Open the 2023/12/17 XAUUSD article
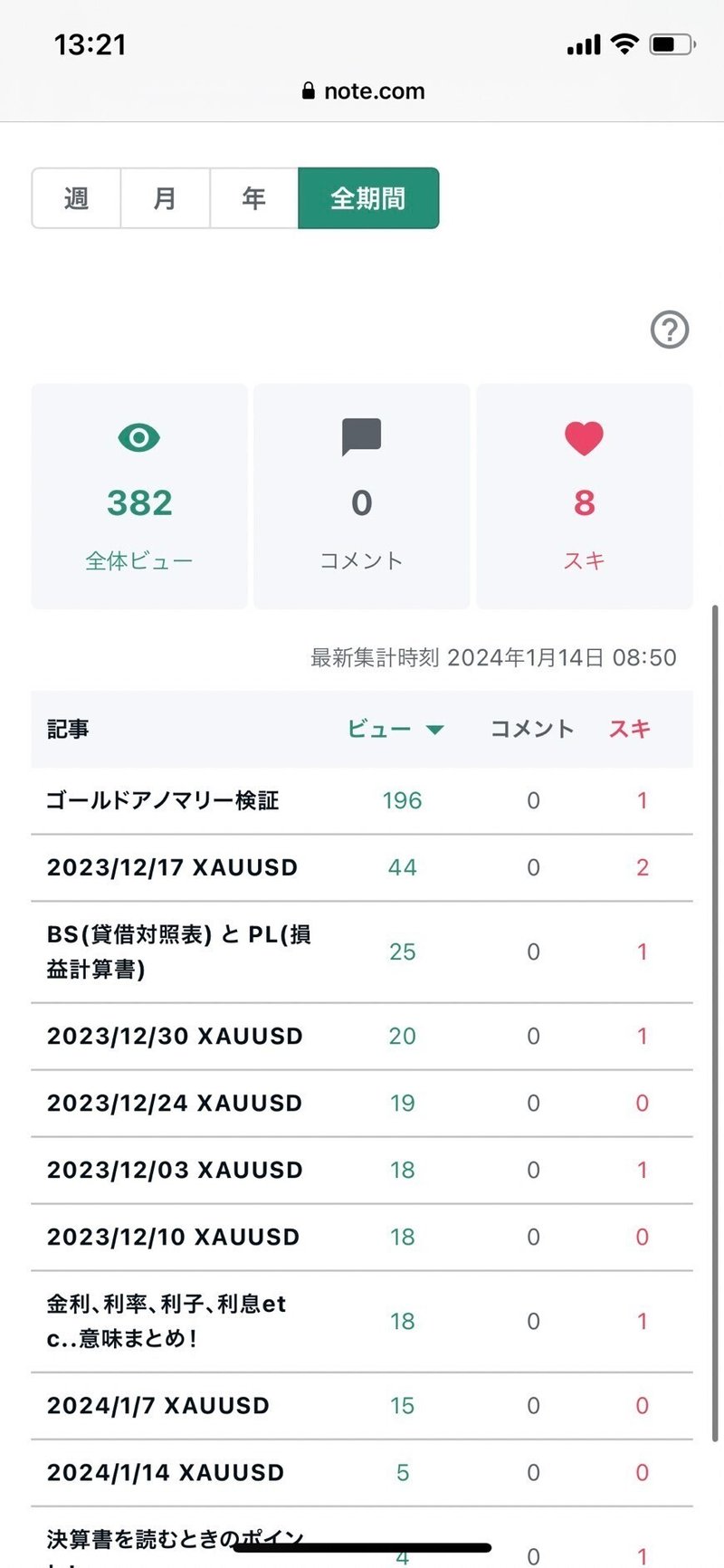The width and height of the screenshot is (724, 1568). (x=172, y=867)
